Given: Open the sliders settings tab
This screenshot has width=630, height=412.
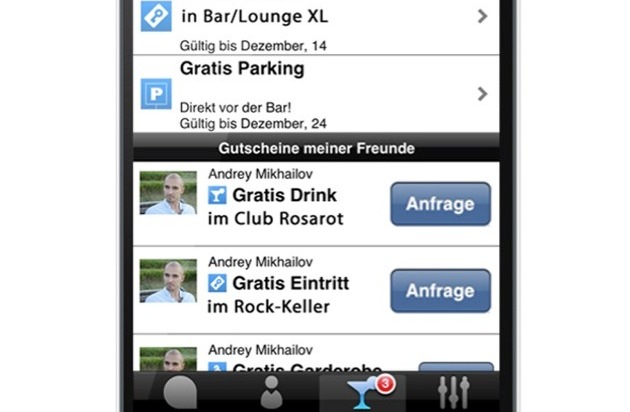Looking at the screenshot, I should coord(452,393).
